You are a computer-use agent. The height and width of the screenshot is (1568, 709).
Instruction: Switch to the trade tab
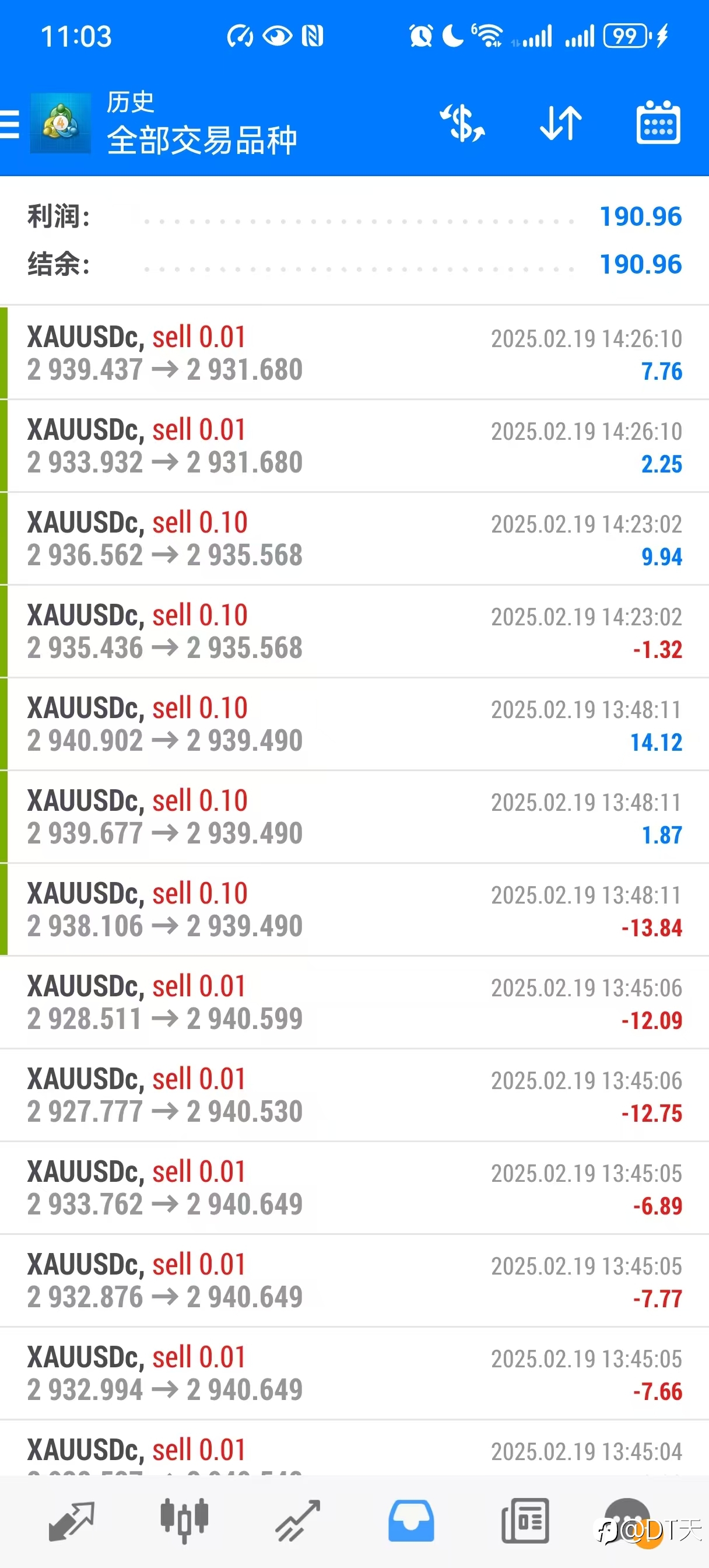coord(297,1521)
